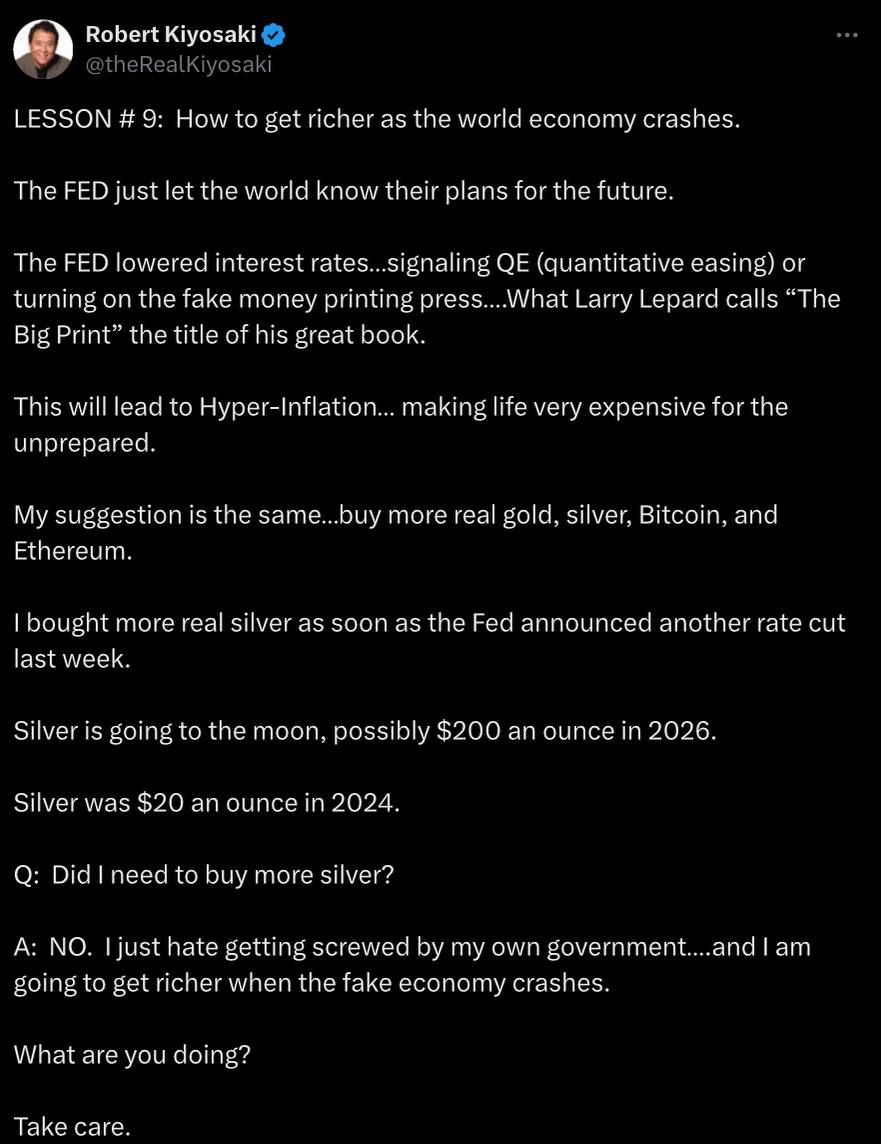881x1144 pixels.
Task: Open Robert Kiyosaki's profile picture
Action: tap(43, 49)
